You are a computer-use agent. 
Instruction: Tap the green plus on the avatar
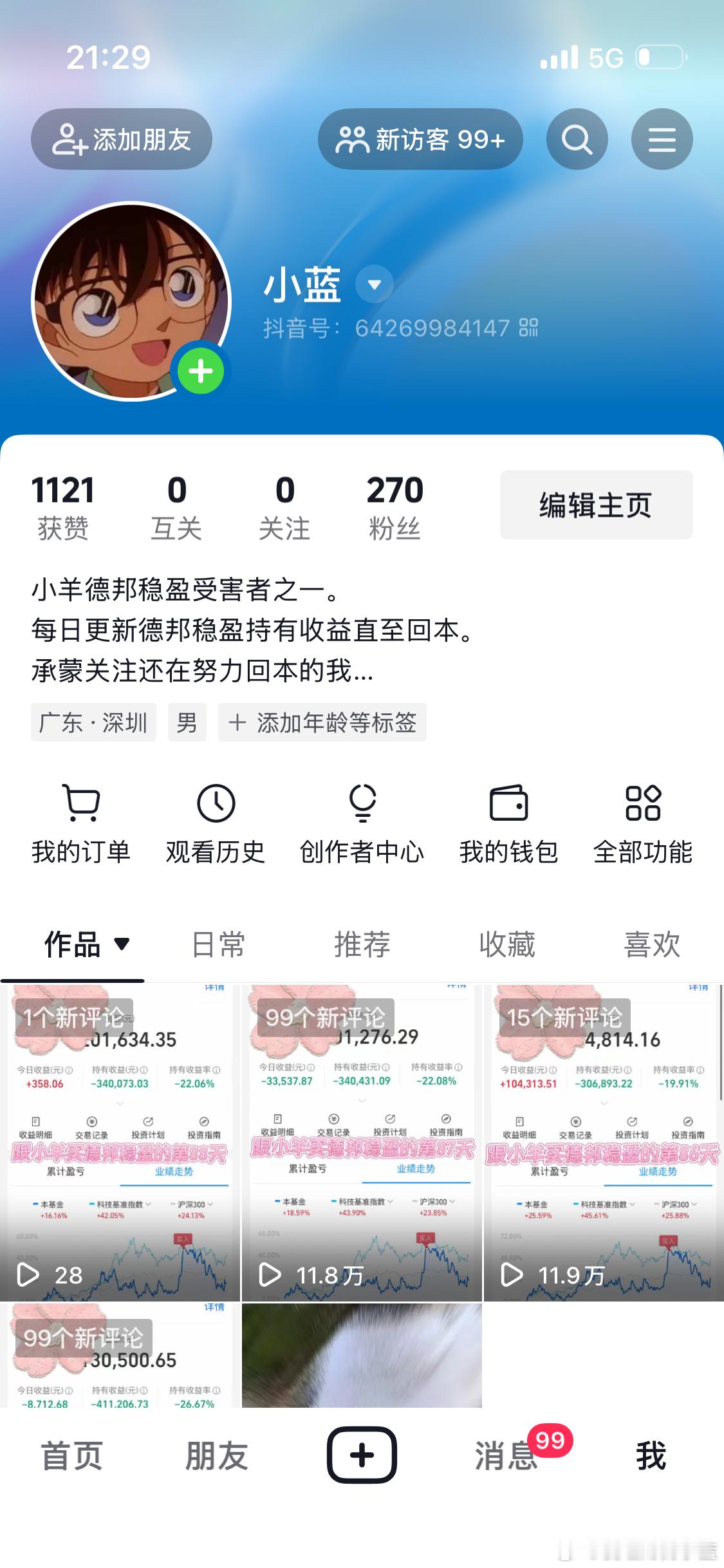coord(201,370)
